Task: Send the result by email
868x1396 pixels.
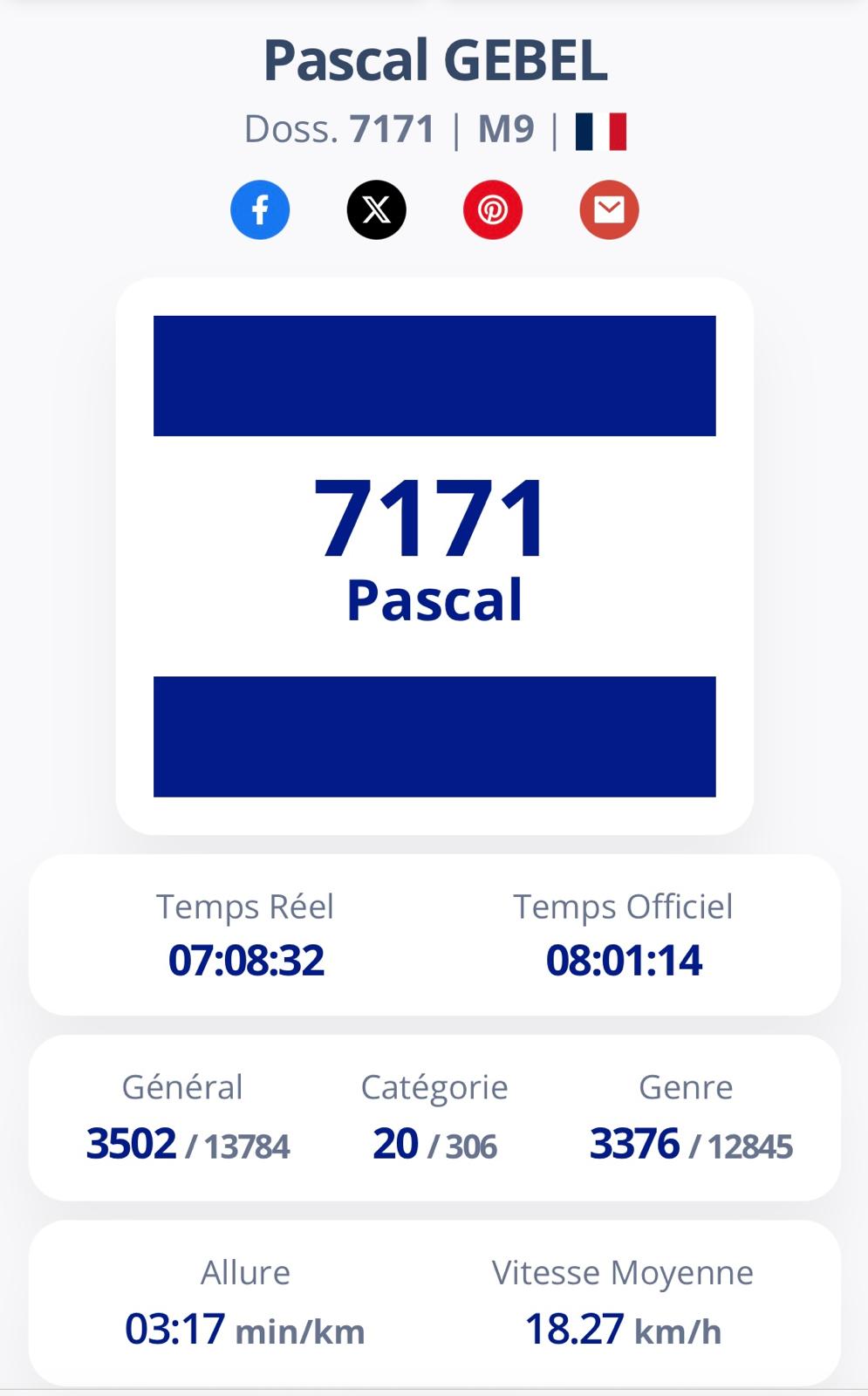Action: (609, 210)
